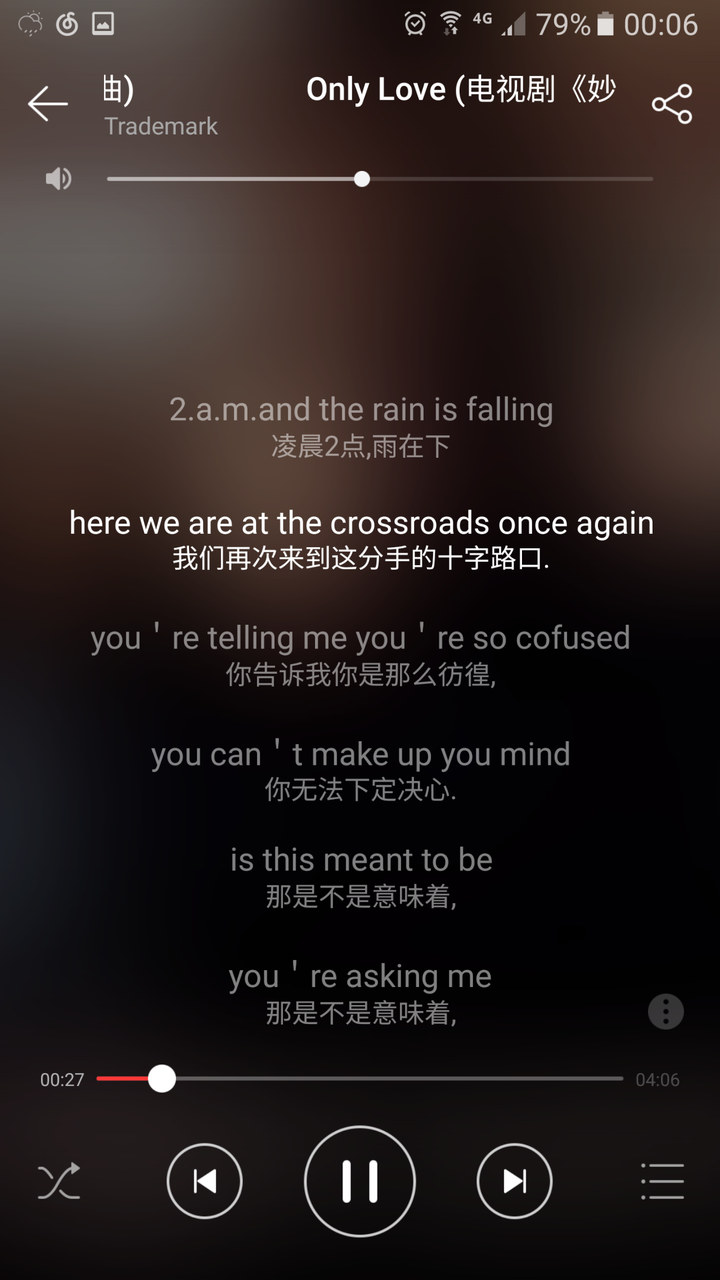Skip to the next track
Image resolution: width=720 pixels, height=1280 pixels.
tap(514, 1182)
